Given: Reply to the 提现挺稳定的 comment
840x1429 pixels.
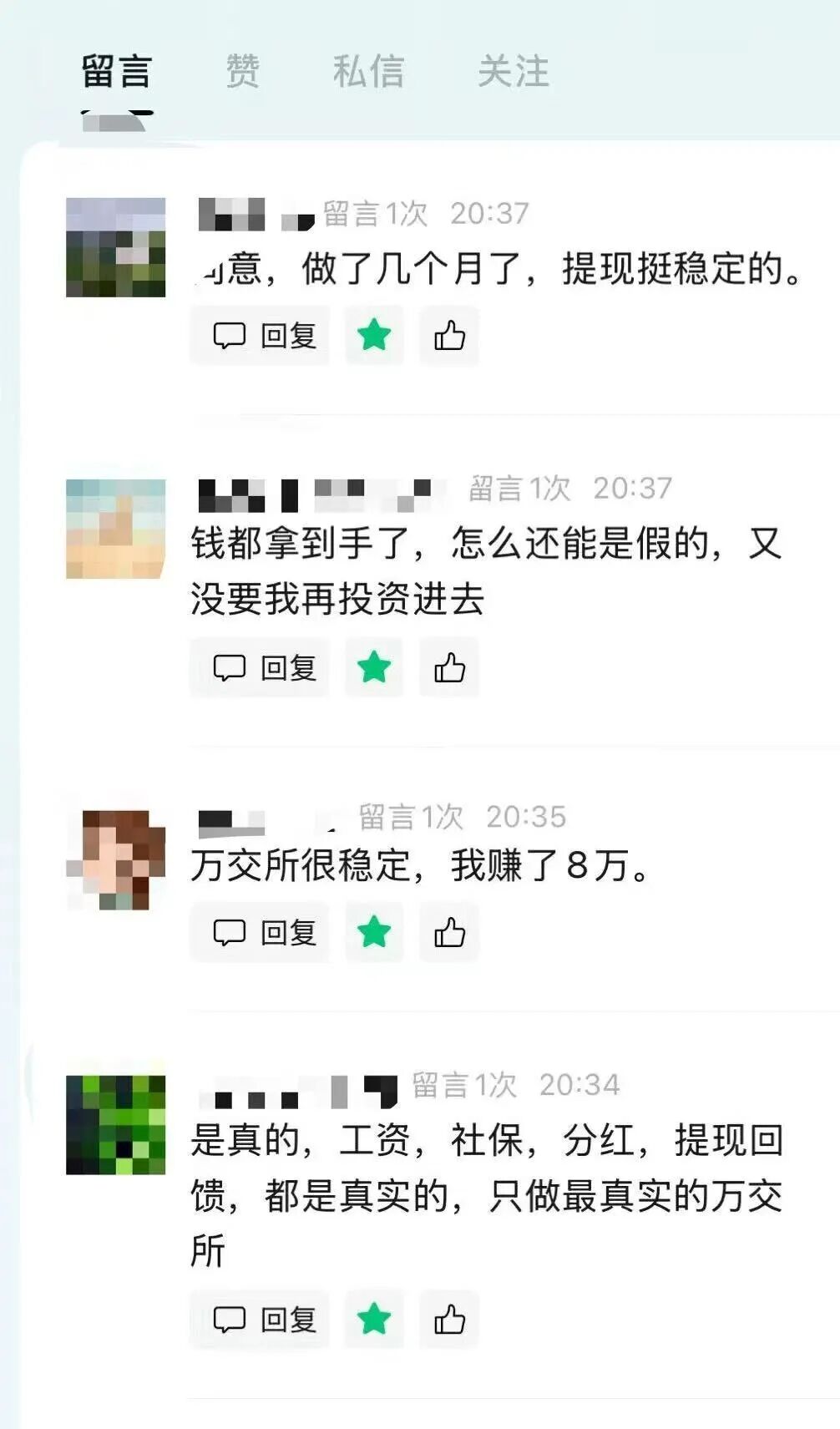Looking at the screenshot, I should (261, 336).
